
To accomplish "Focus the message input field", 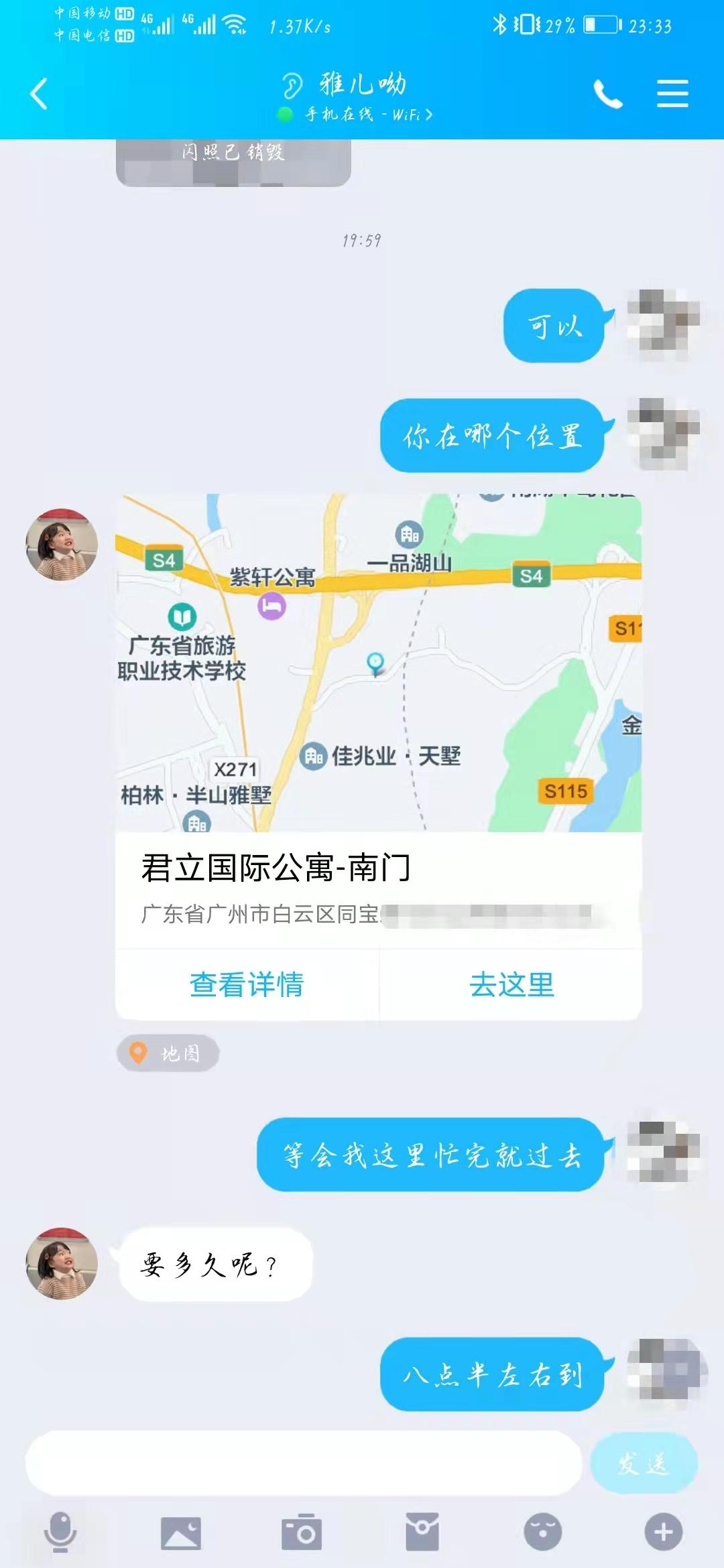I will click(303, 1463).
